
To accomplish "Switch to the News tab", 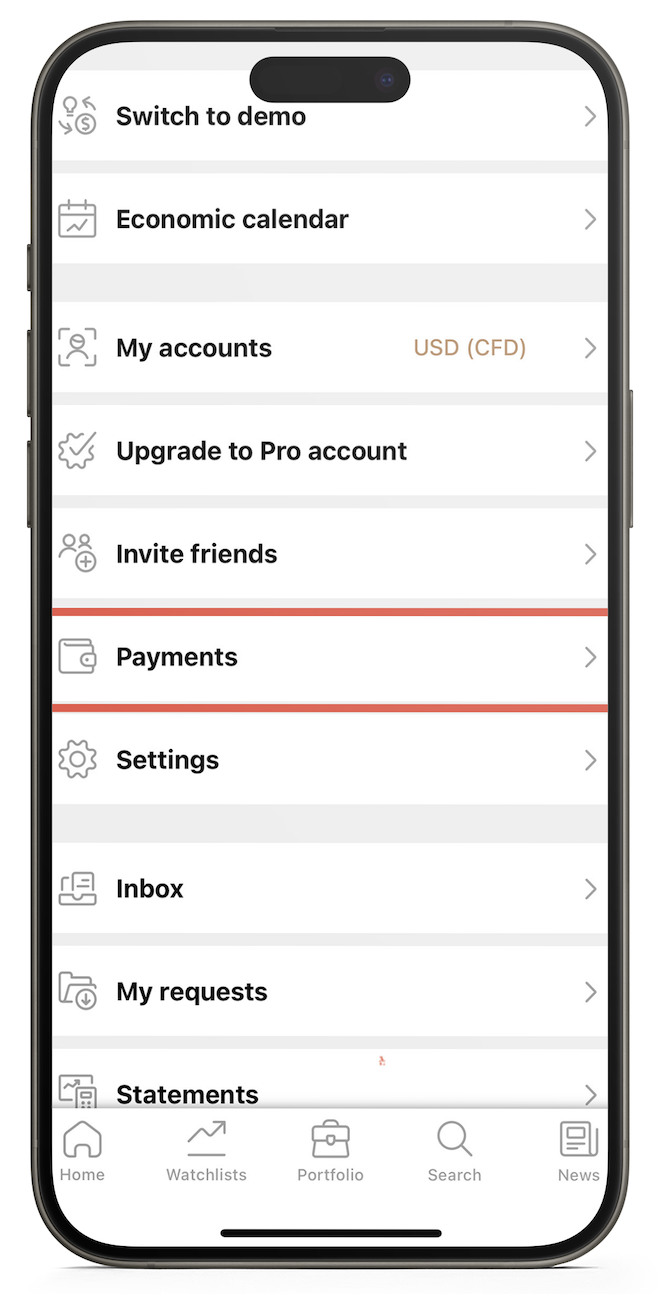I will (x=578, y=1152).
